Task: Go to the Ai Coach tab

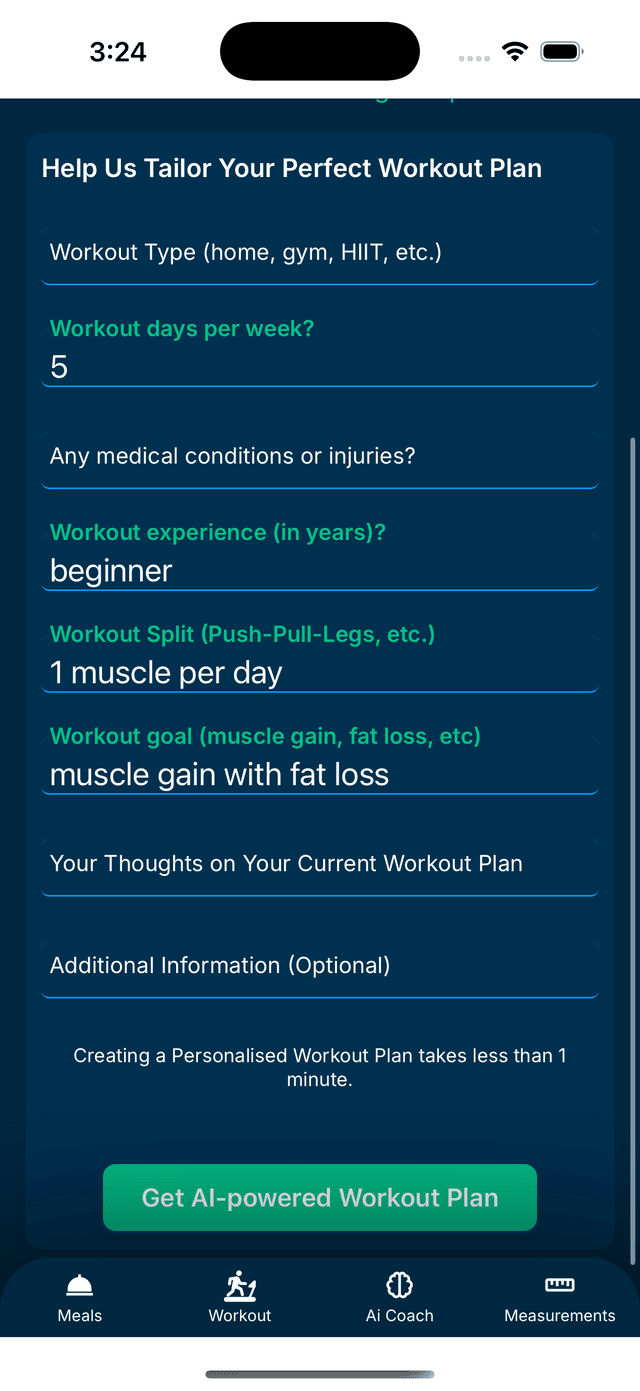Action: coord(399,1298)
